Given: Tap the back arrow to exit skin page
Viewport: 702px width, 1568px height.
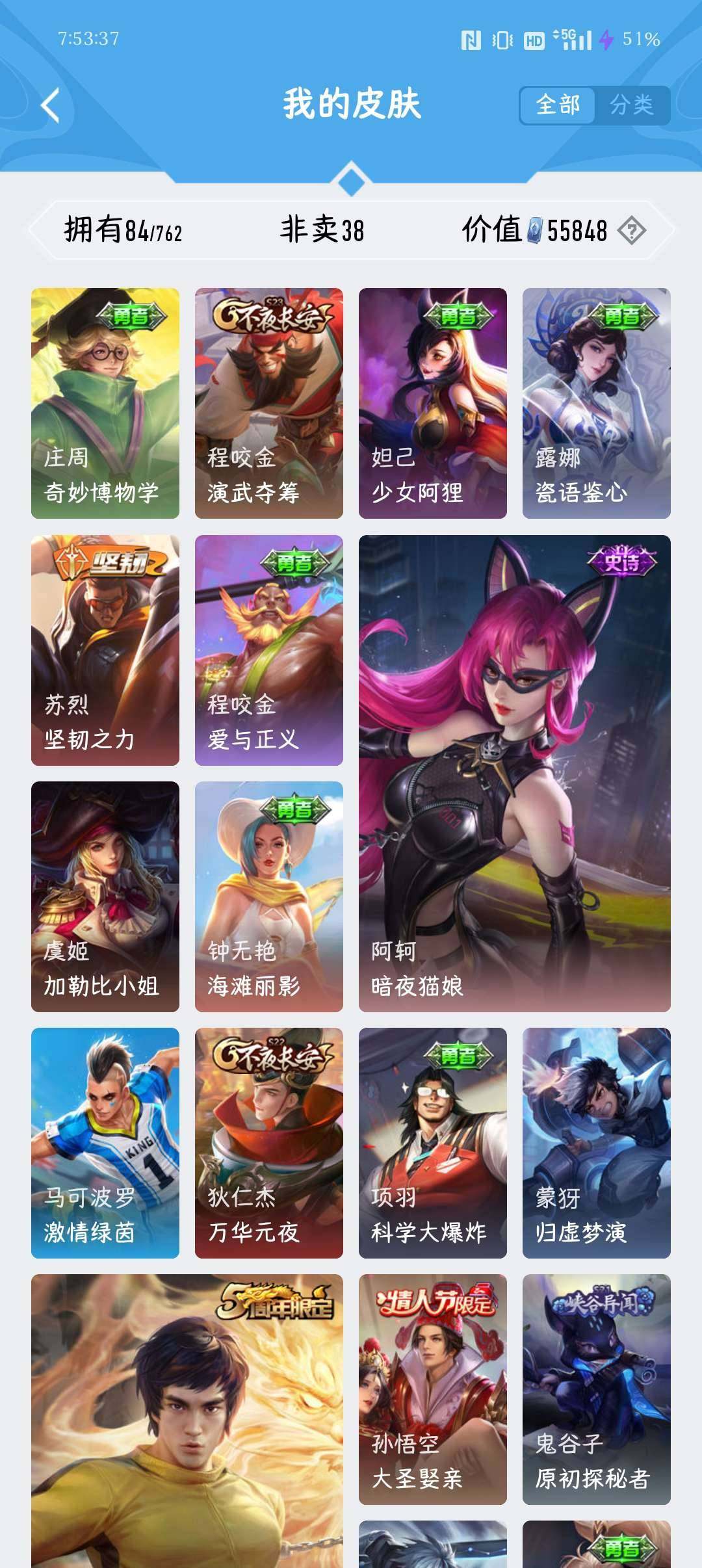Looking at the screenshot, I should coord(51,104).
